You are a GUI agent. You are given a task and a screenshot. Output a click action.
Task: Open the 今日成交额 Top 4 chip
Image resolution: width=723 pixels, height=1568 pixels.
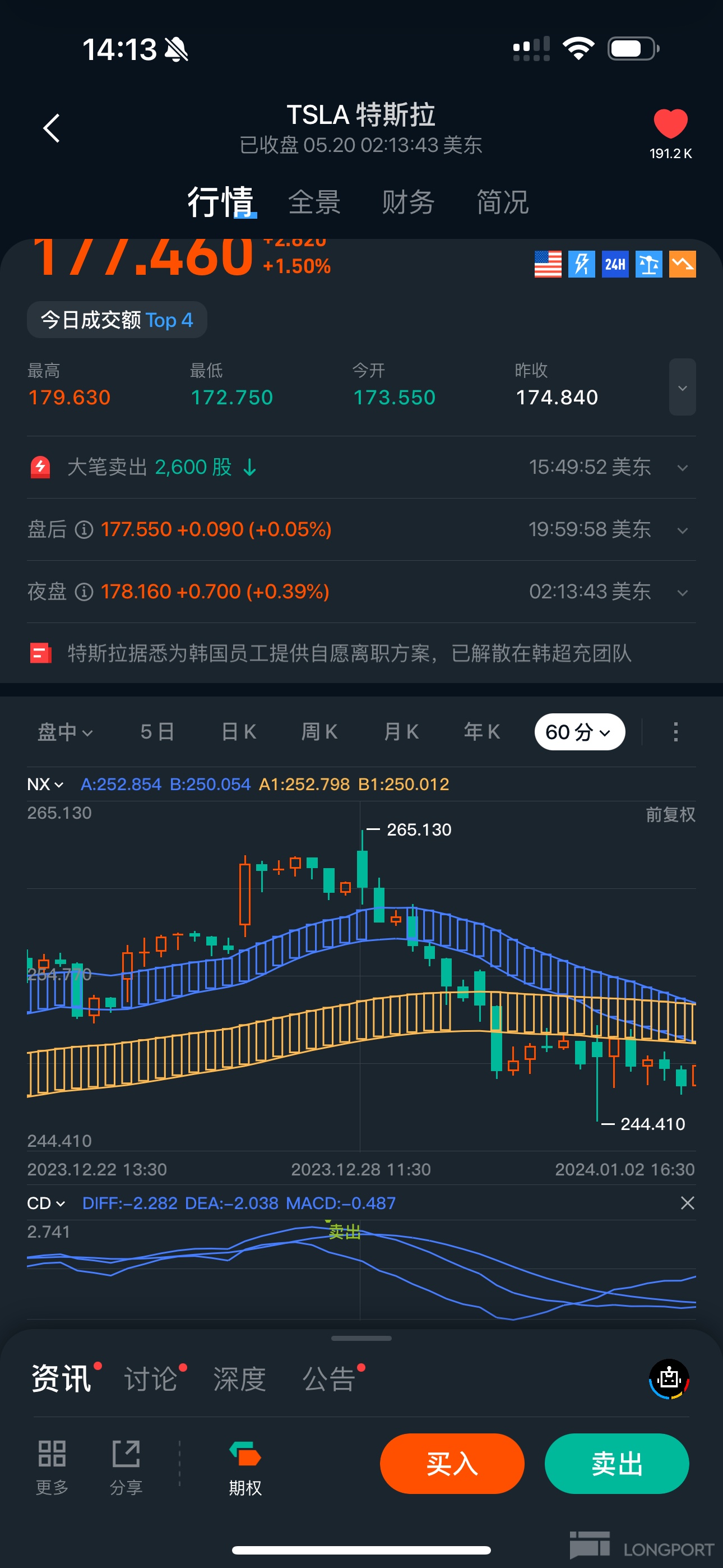click(117, 320)
